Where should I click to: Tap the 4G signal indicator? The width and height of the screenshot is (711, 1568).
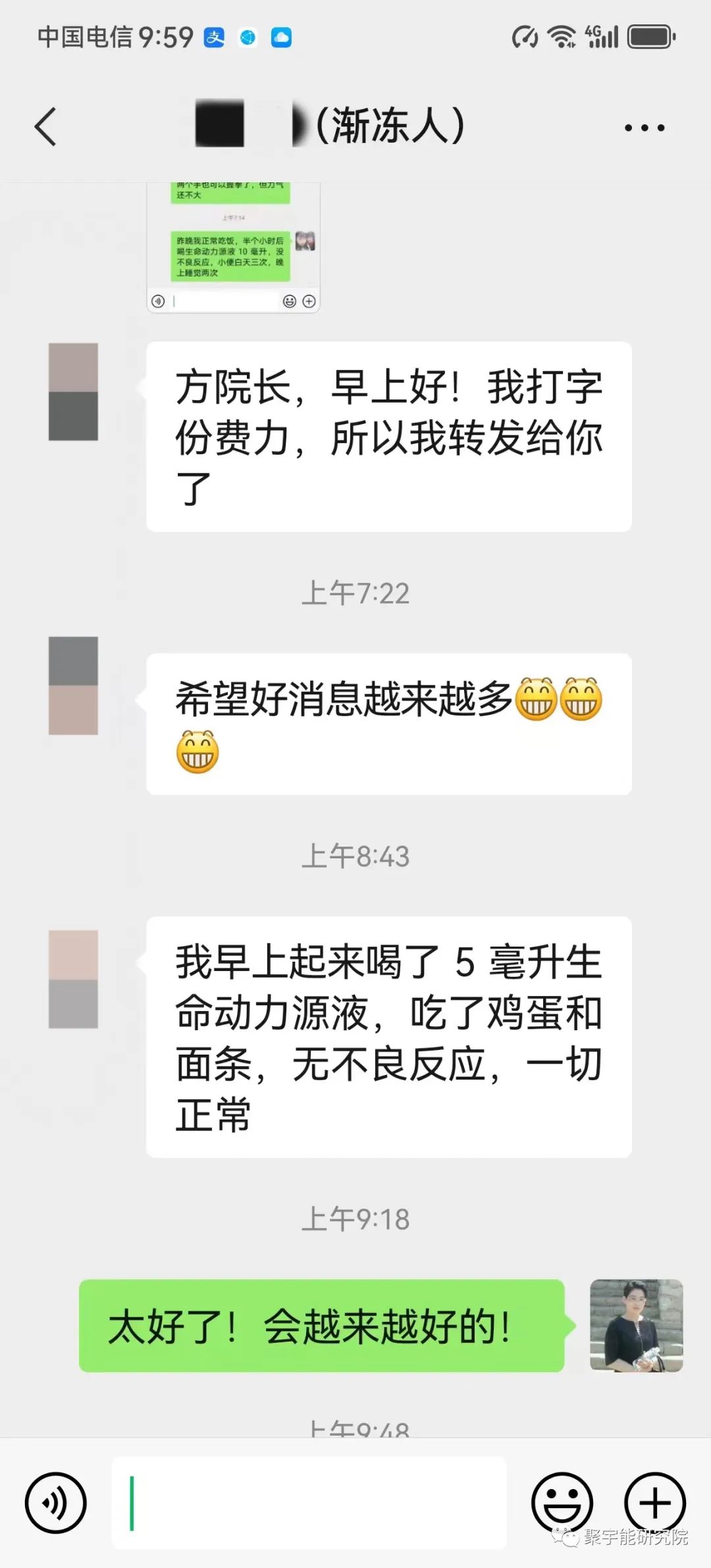[x=602, y=36]
